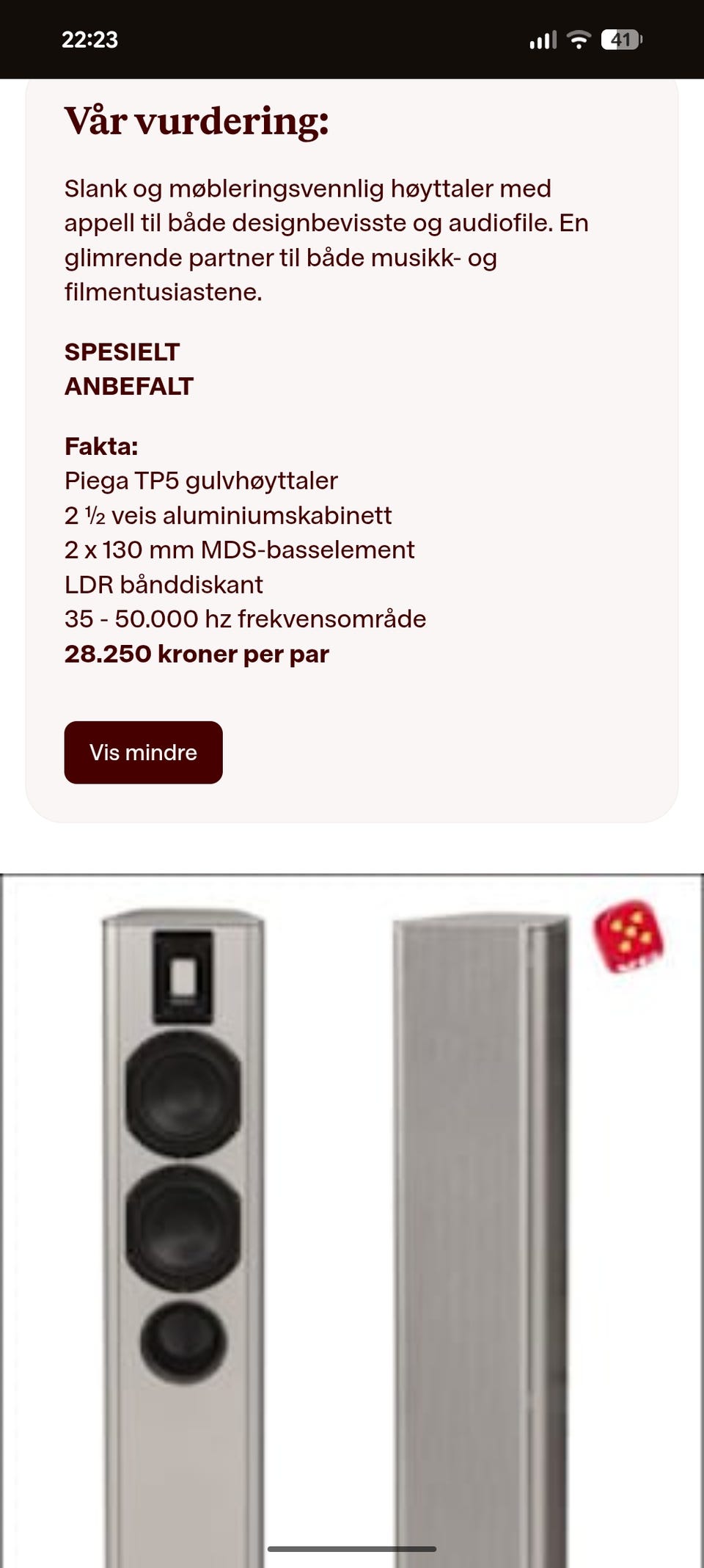
Task: Tap the 2 x 130 mm MDS-basselement line
Action: (239, 549)
